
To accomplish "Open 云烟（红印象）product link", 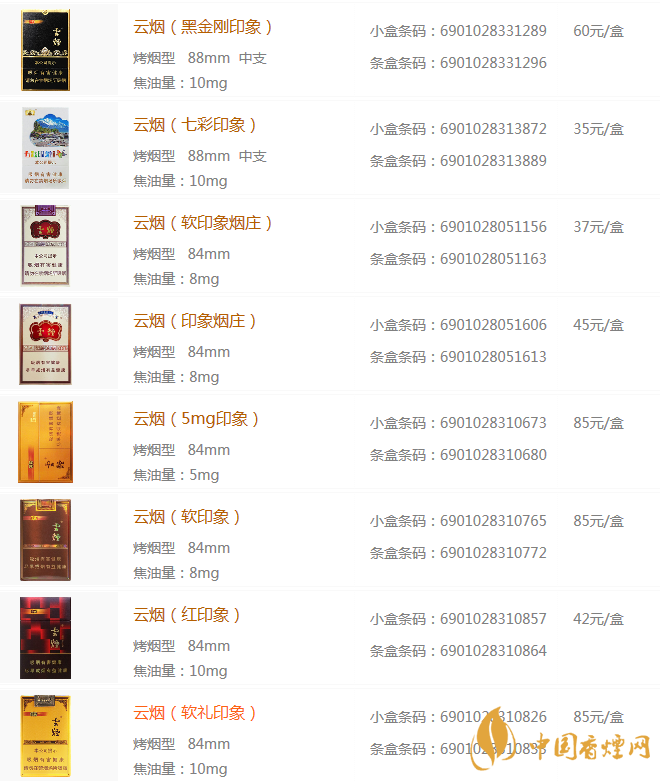I will point(188,615).
